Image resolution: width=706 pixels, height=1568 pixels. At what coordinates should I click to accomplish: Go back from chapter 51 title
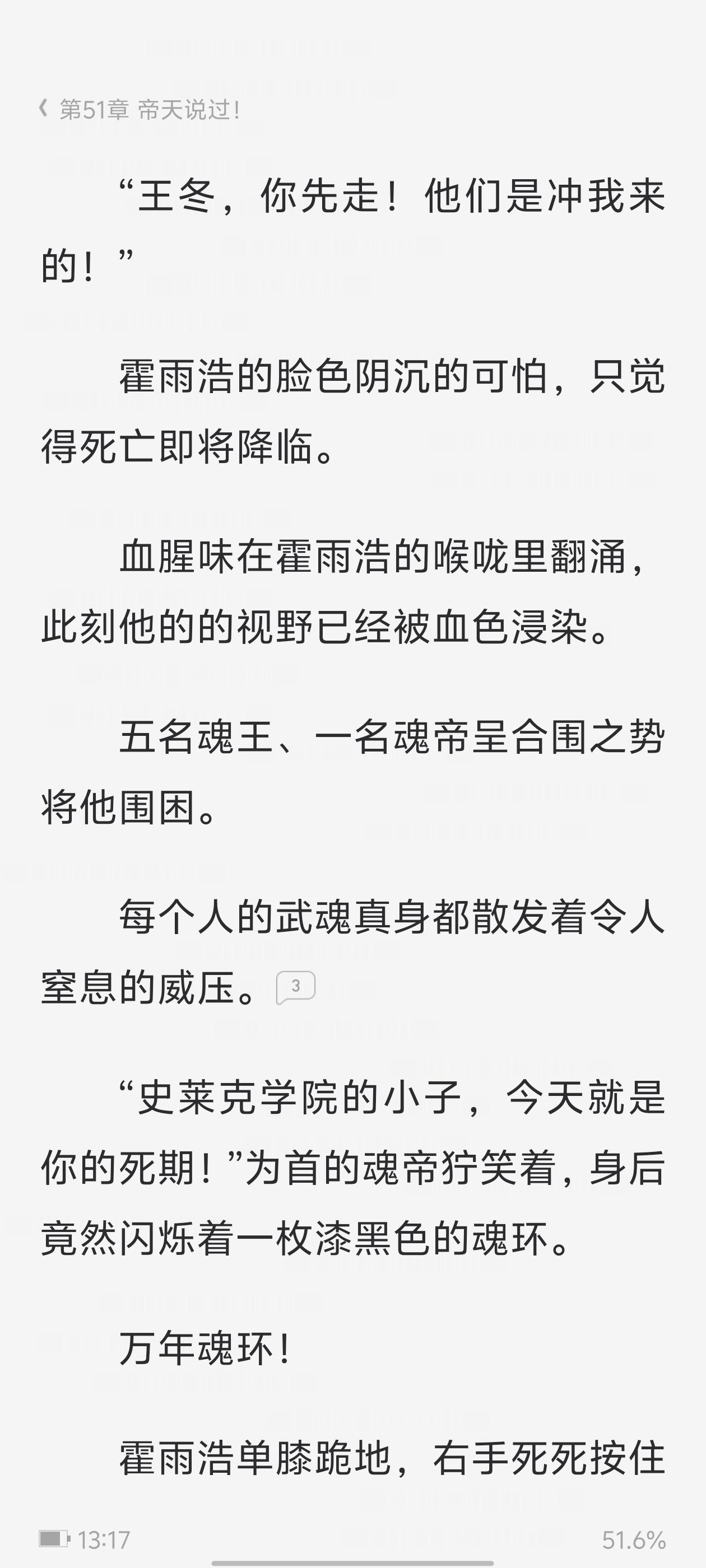pyautogui.click(x=44, y=110)
